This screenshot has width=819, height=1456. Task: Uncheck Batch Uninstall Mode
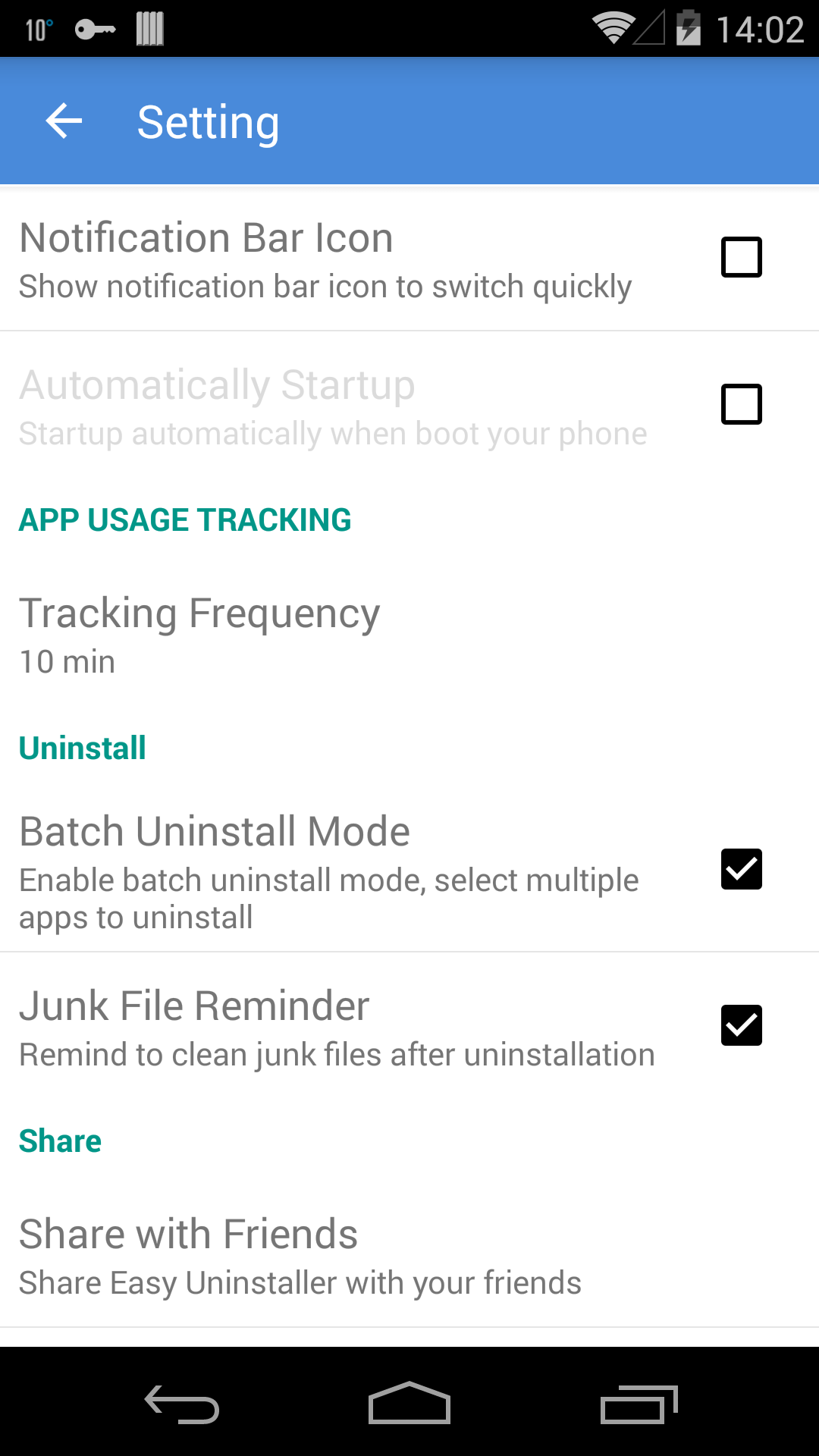(x=741, y=869)
